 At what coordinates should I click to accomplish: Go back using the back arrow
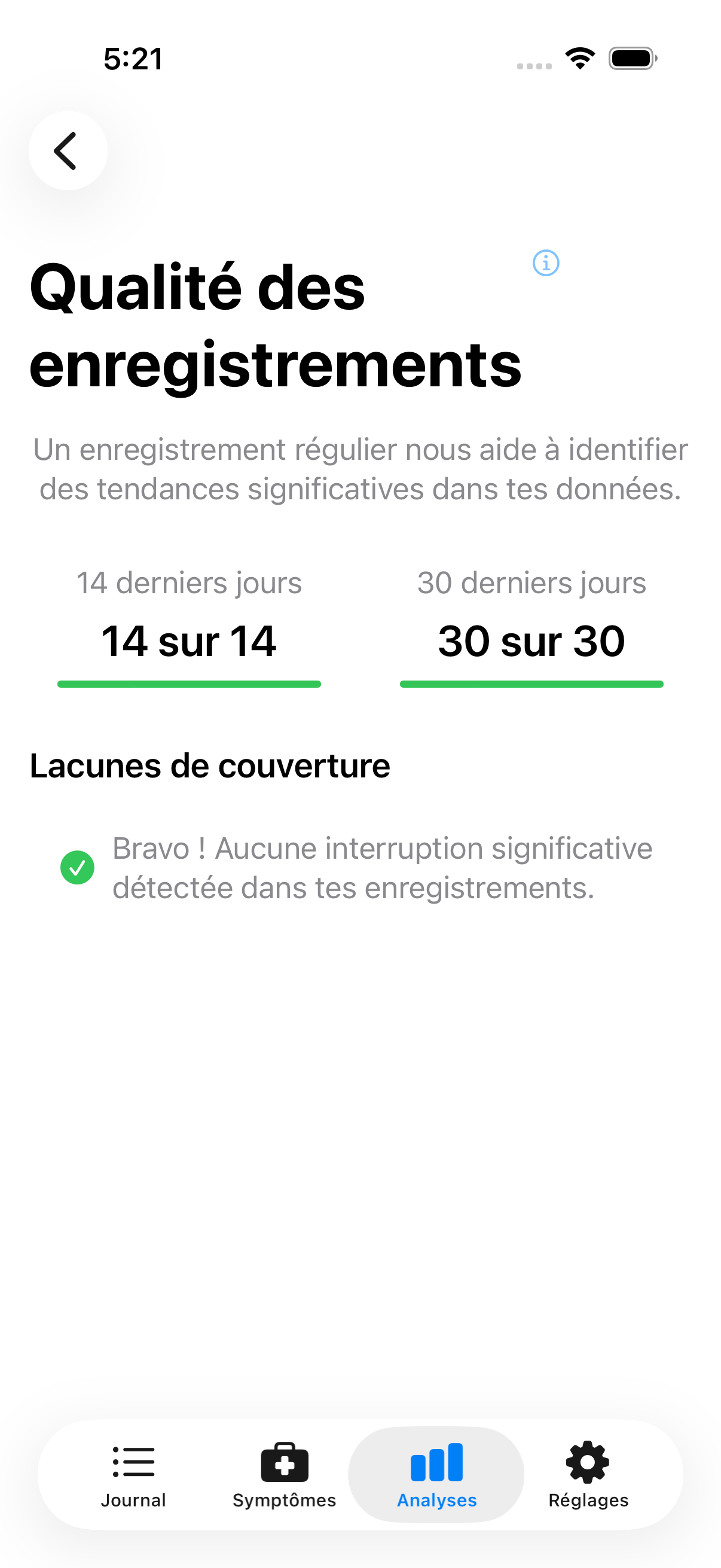[68, 150]
